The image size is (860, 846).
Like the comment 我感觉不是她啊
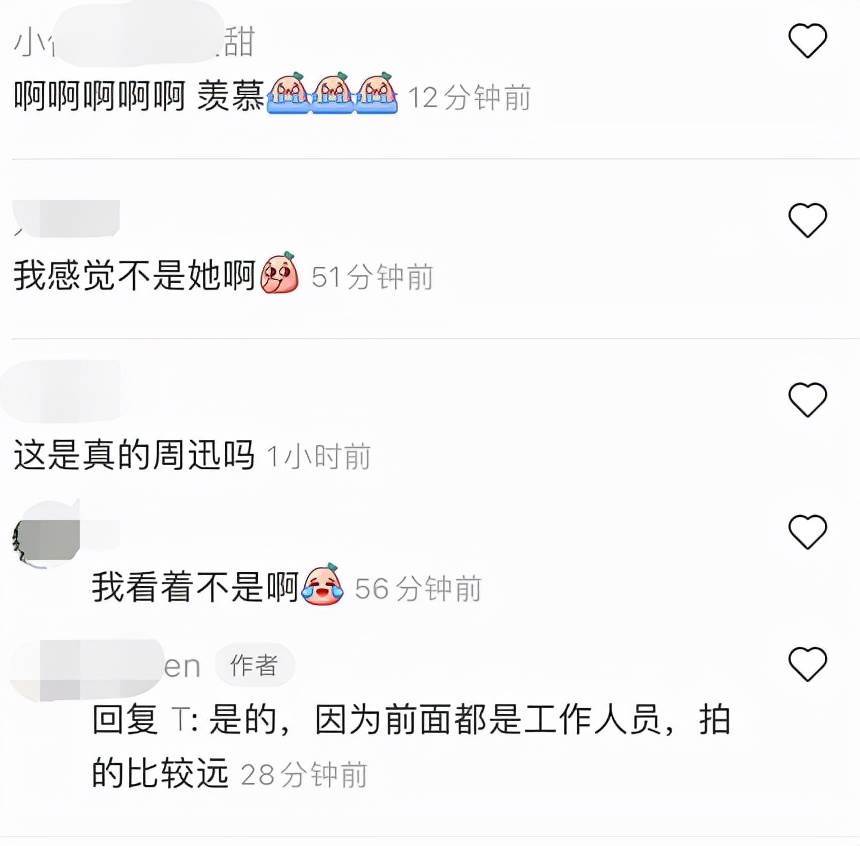click(808, 219)
